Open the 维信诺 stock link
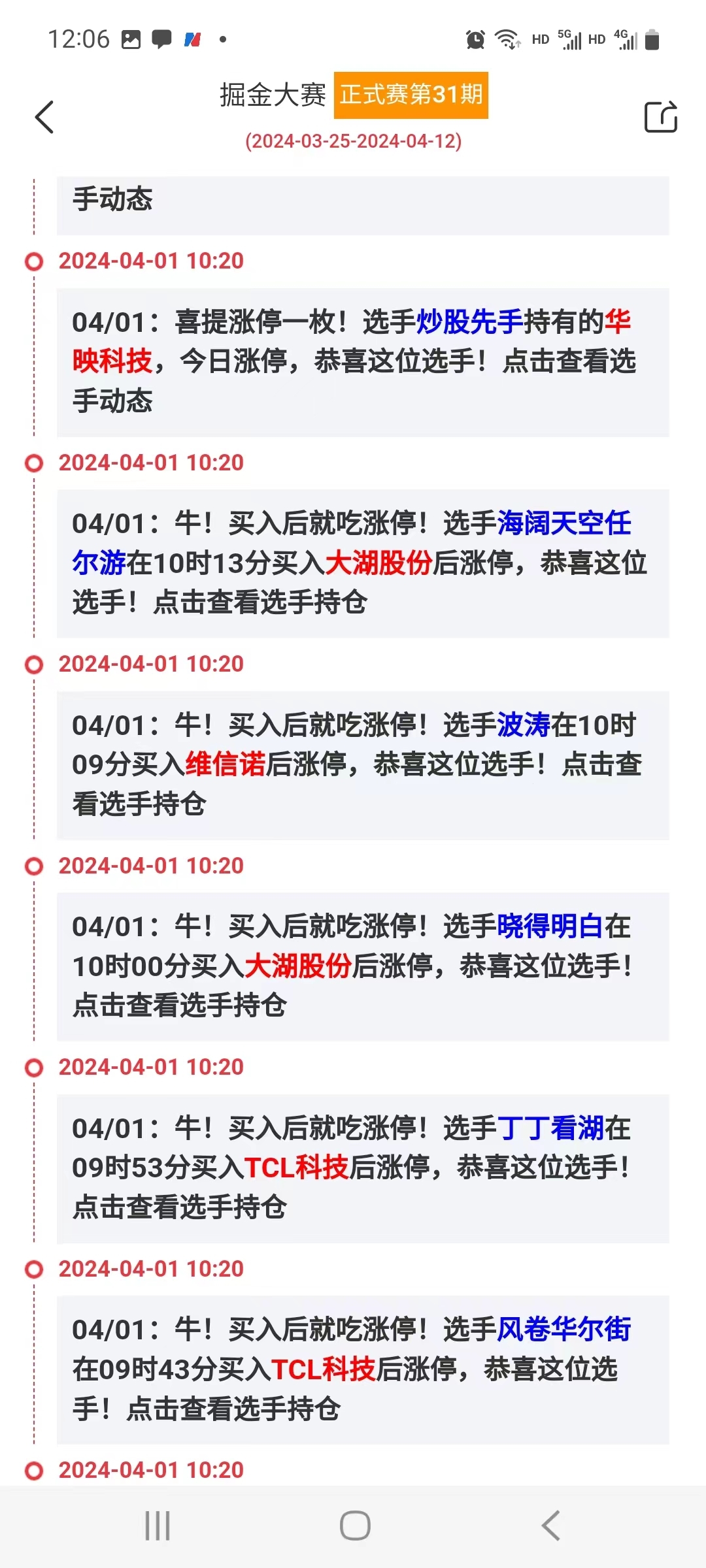706x1568 pixels. 226,764
